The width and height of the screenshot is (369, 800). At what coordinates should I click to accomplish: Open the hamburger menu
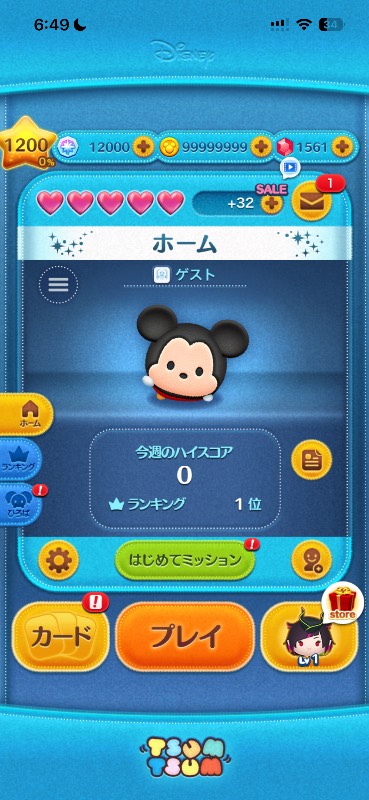58,285
